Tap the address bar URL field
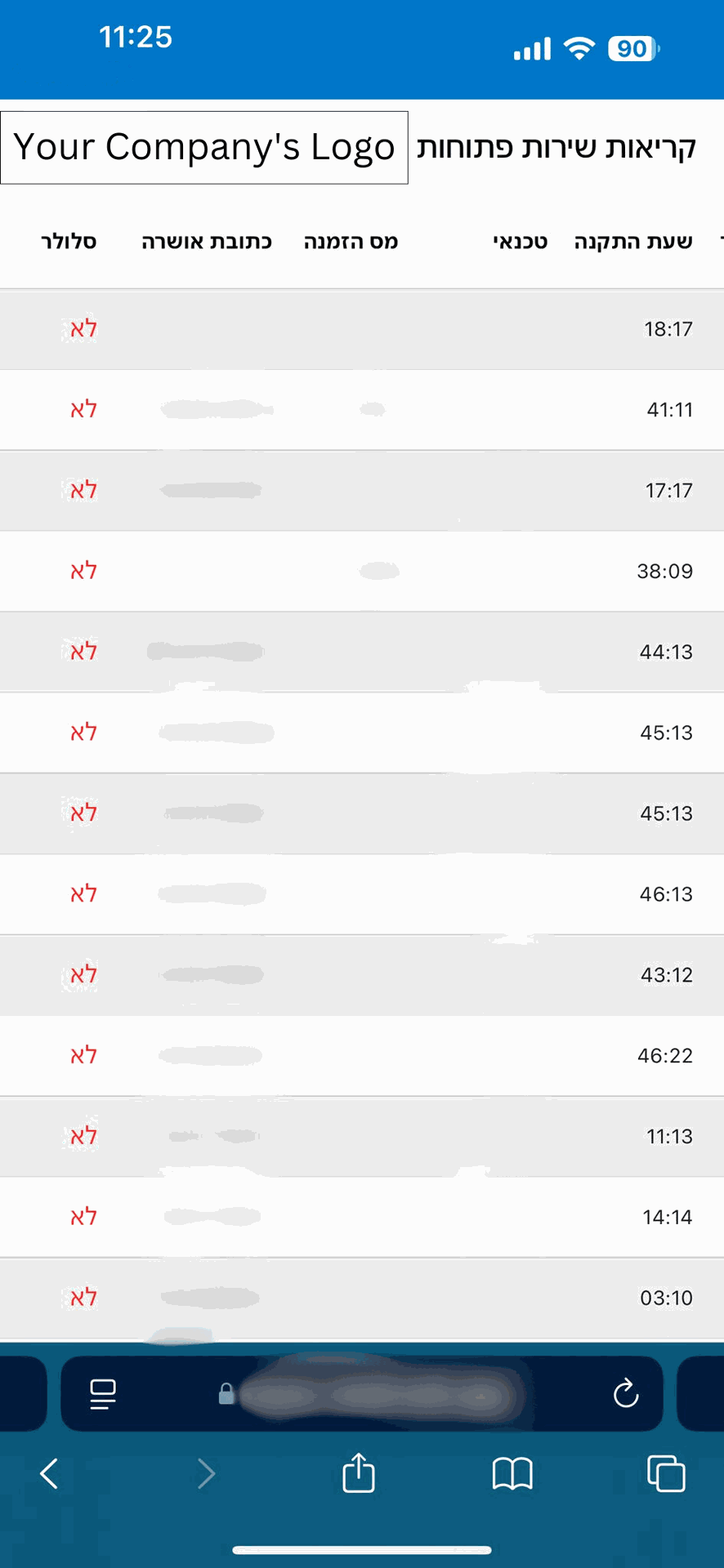This screenshot has height=1568, width=724. (x=376, y=1395)
